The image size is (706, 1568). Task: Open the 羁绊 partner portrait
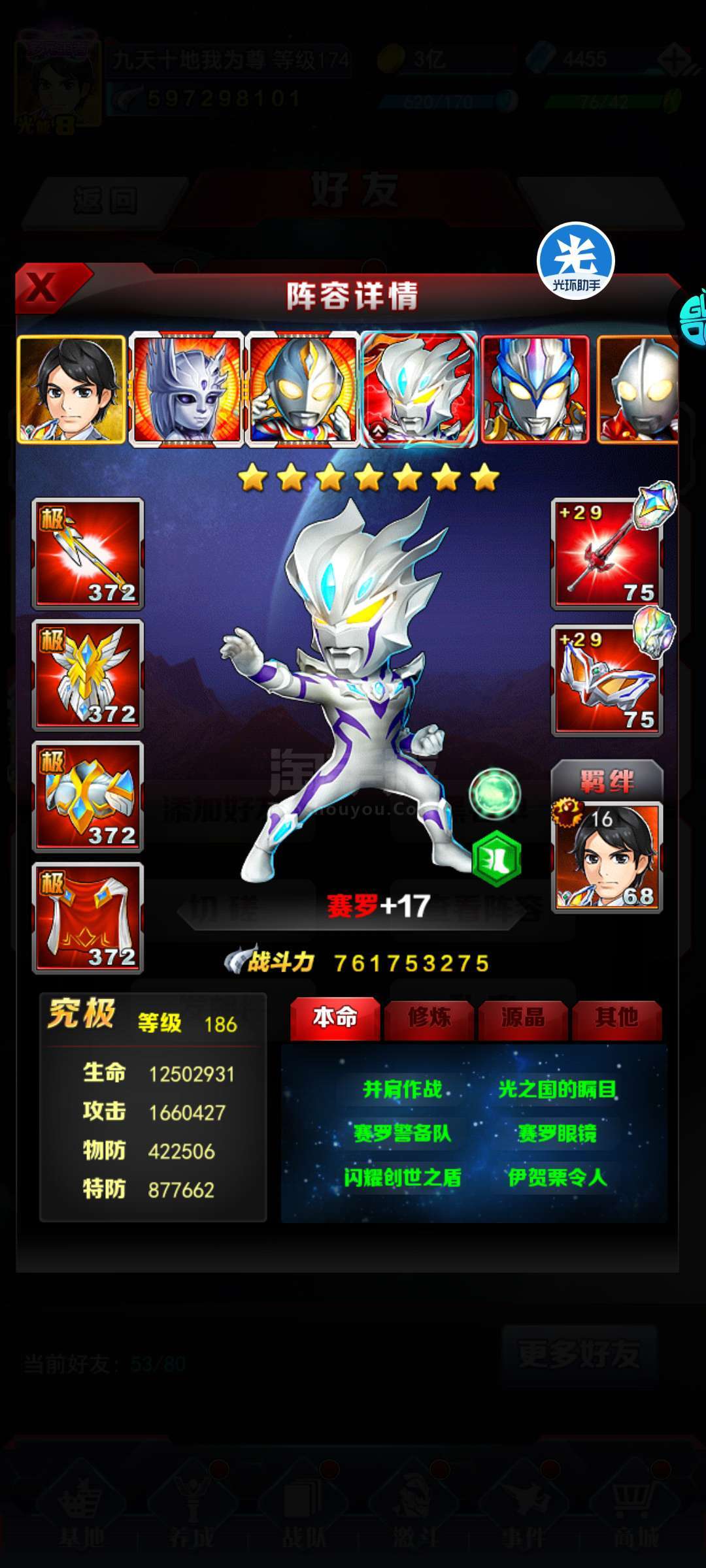[x=607, y=857]
